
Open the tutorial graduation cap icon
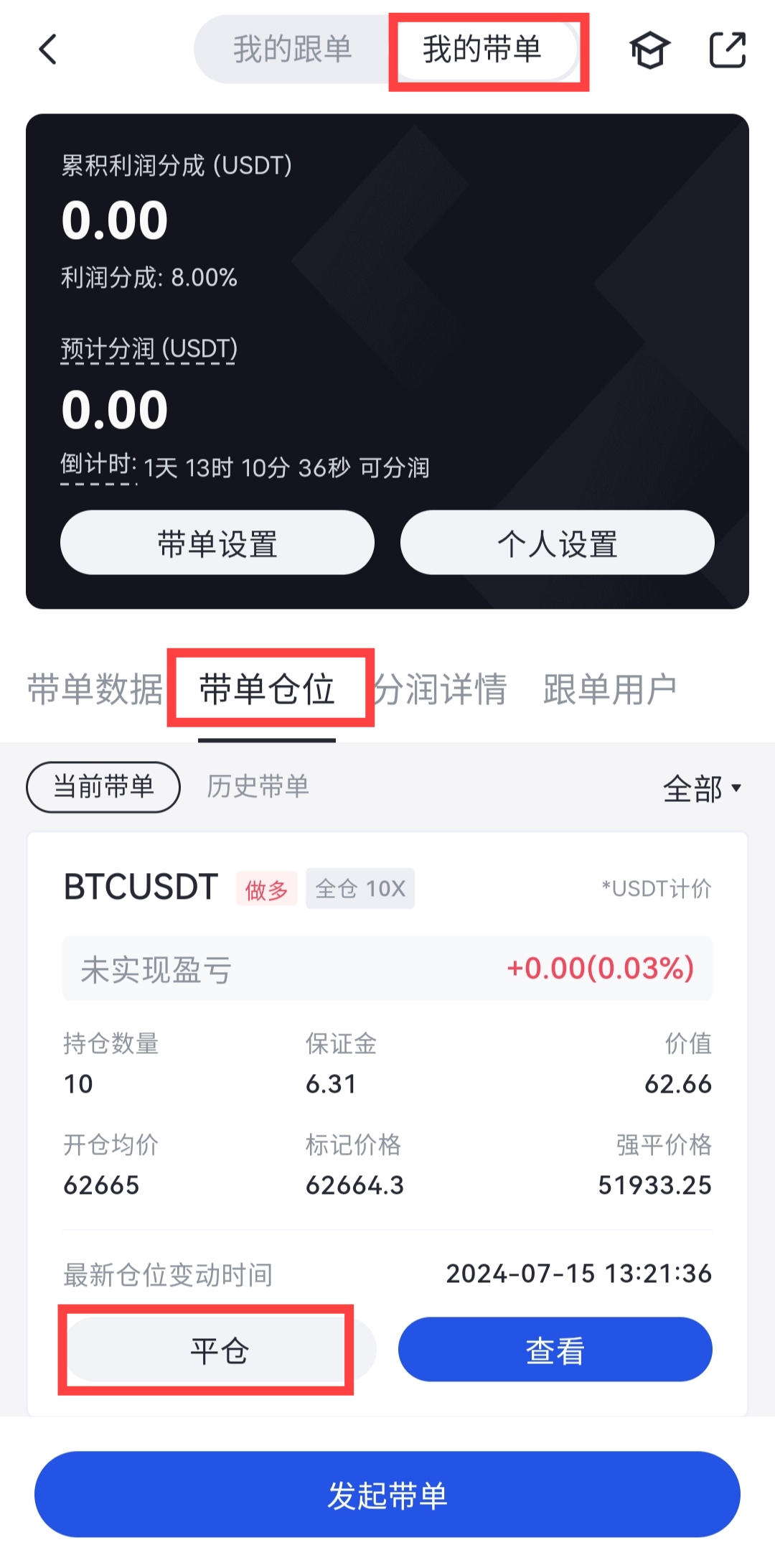tap(649, 50)
